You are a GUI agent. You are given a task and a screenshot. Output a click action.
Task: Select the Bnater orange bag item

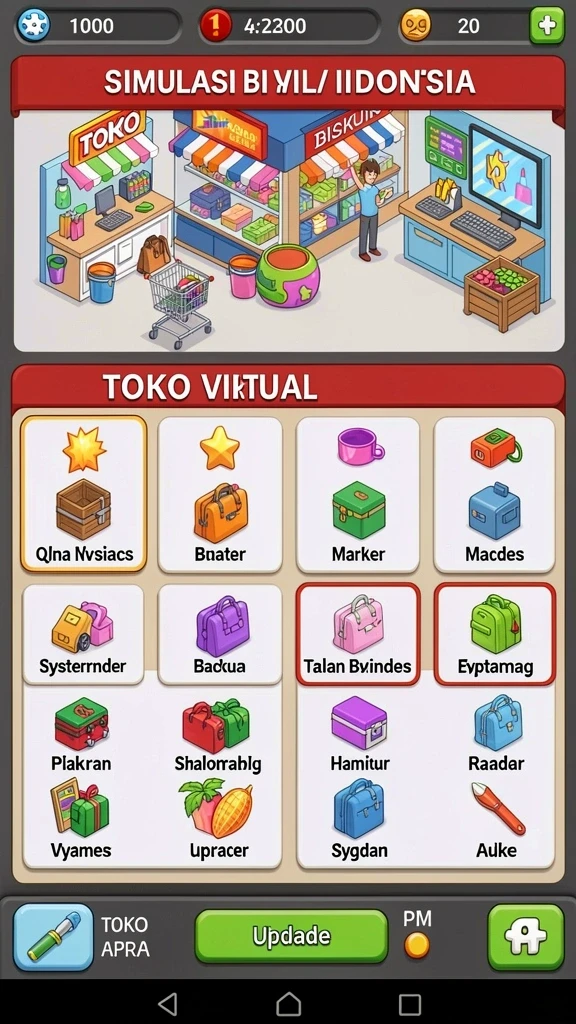click(220, 494)
